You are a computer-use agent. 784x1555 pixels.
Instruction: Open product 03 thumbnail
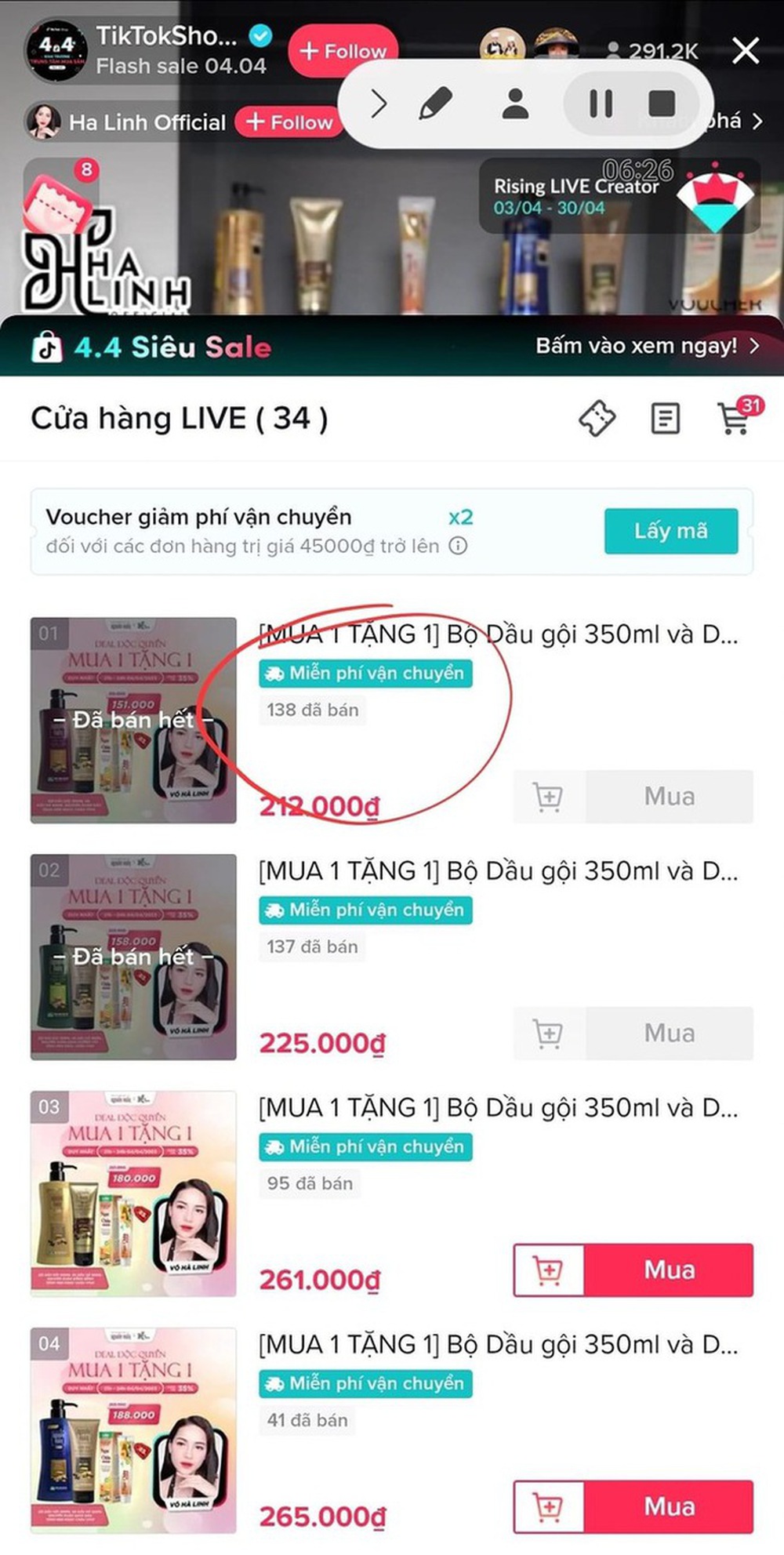133,1193
